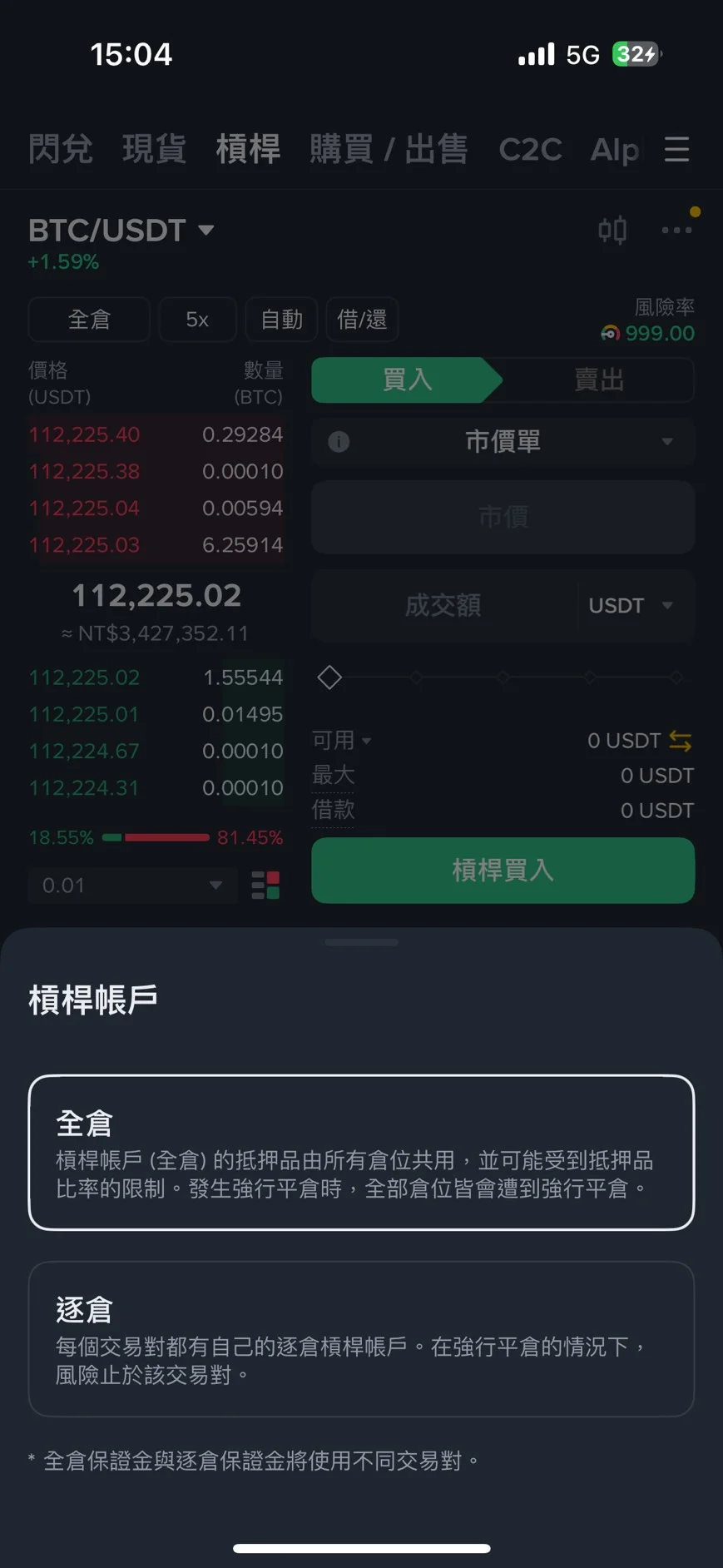Choose the 逐倉 isolated margin option
The width and height of the screenshot is (723, 1568).
pyautogui.click(x=361, y=1338)
